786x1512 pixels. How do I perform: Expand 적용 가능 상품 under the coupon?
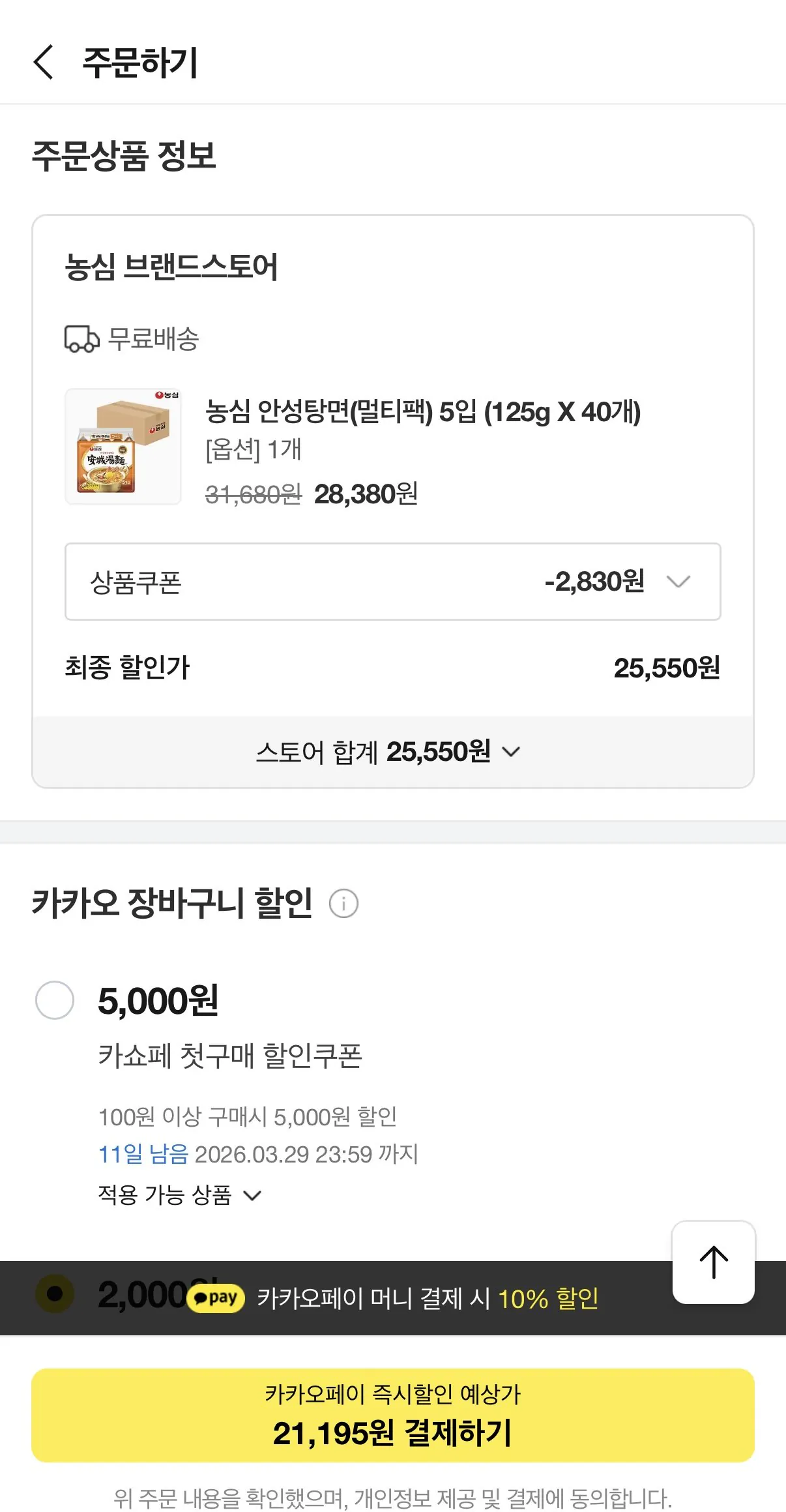(175, 1194)
